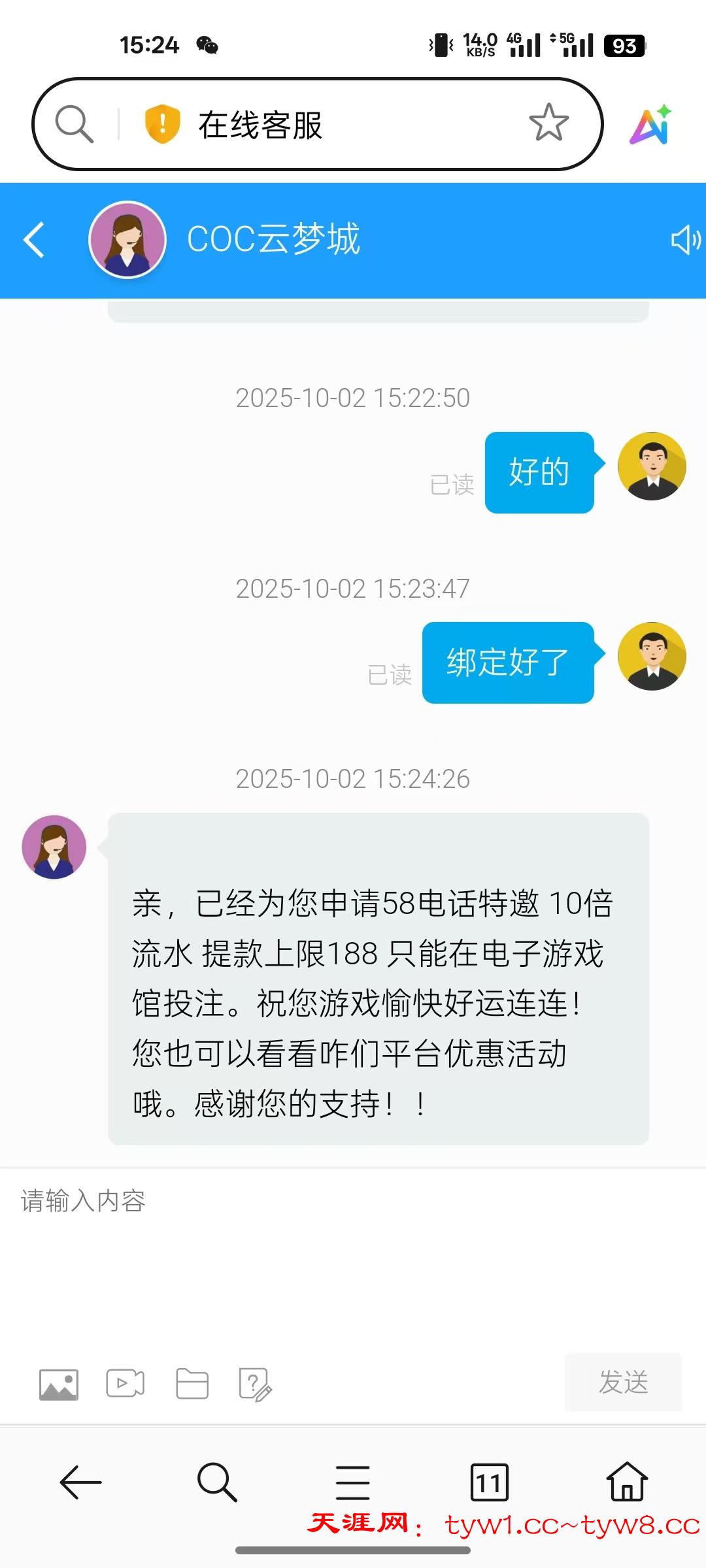Open the AI assistant icon
706x1568 pixels.
(650, 124)
